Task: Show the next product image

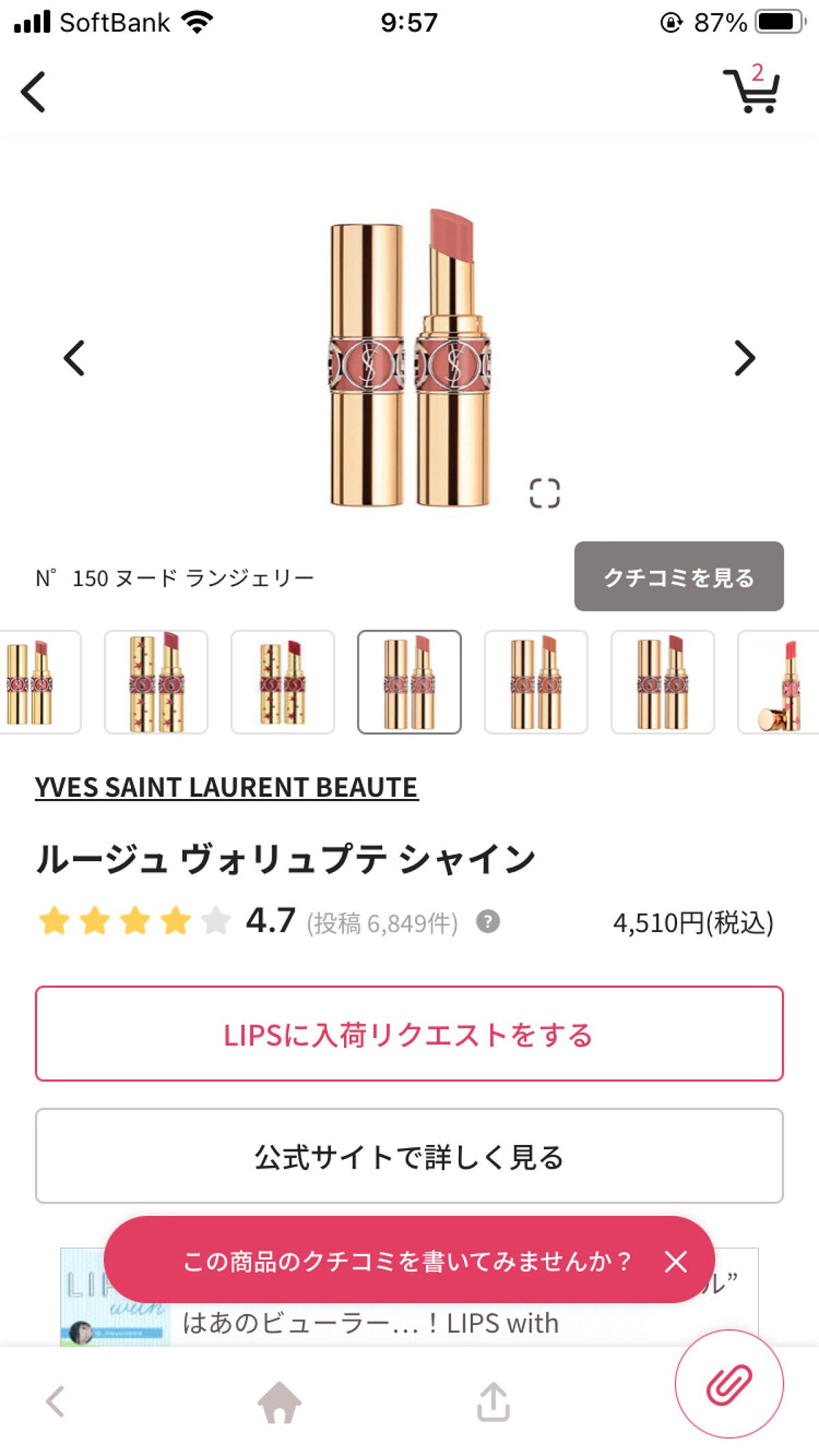Action: (745, 358)
